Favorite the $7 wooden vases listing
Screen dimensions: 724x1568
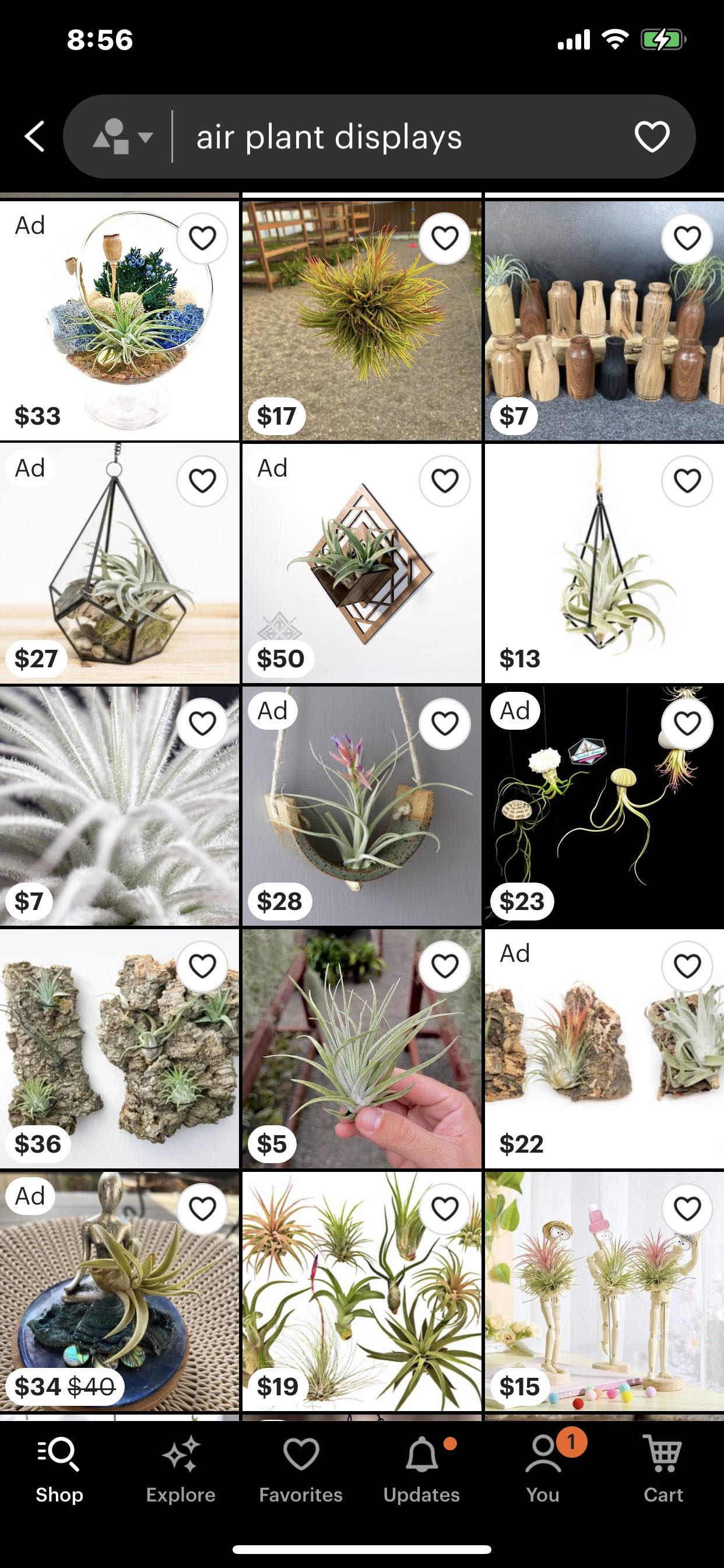point(687,238)
